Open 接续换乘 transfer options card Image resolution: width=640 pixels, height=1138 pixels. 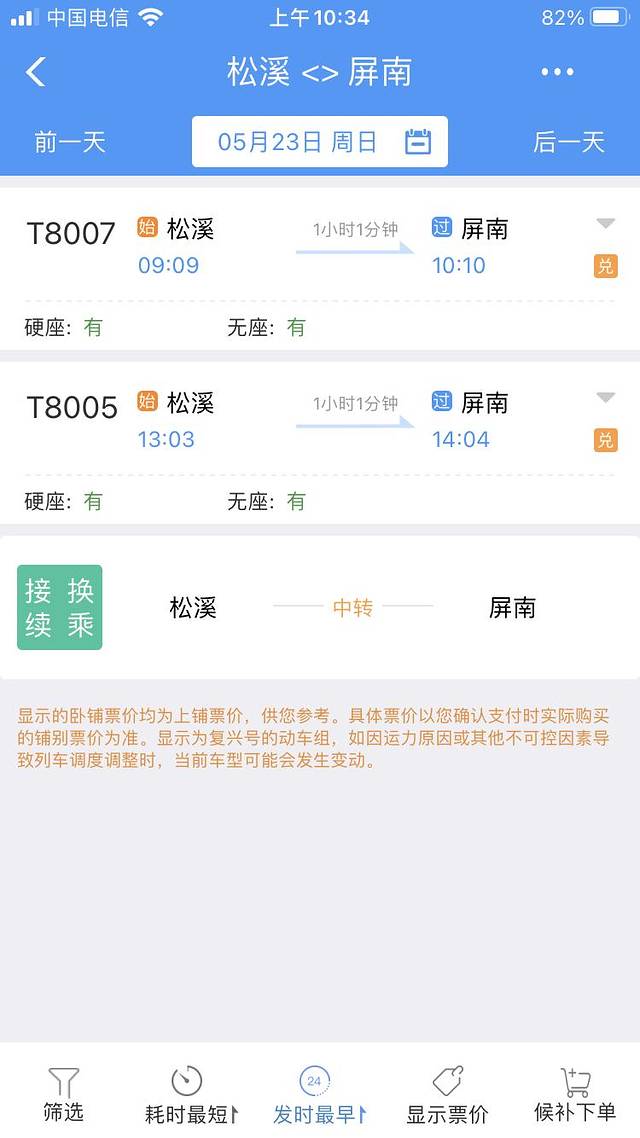point(320,607)
